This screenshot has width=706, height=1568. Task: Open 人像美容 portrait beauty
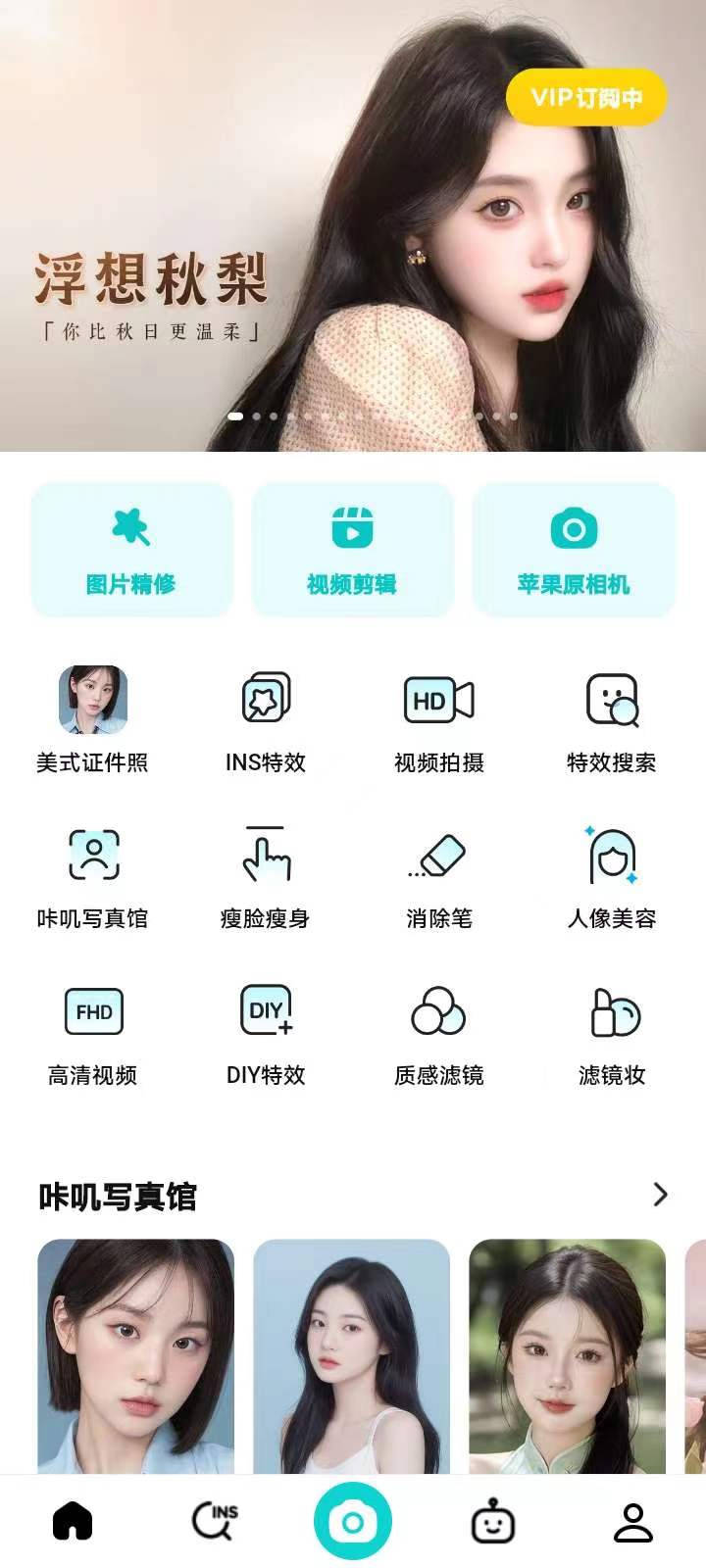coord(612,875)
